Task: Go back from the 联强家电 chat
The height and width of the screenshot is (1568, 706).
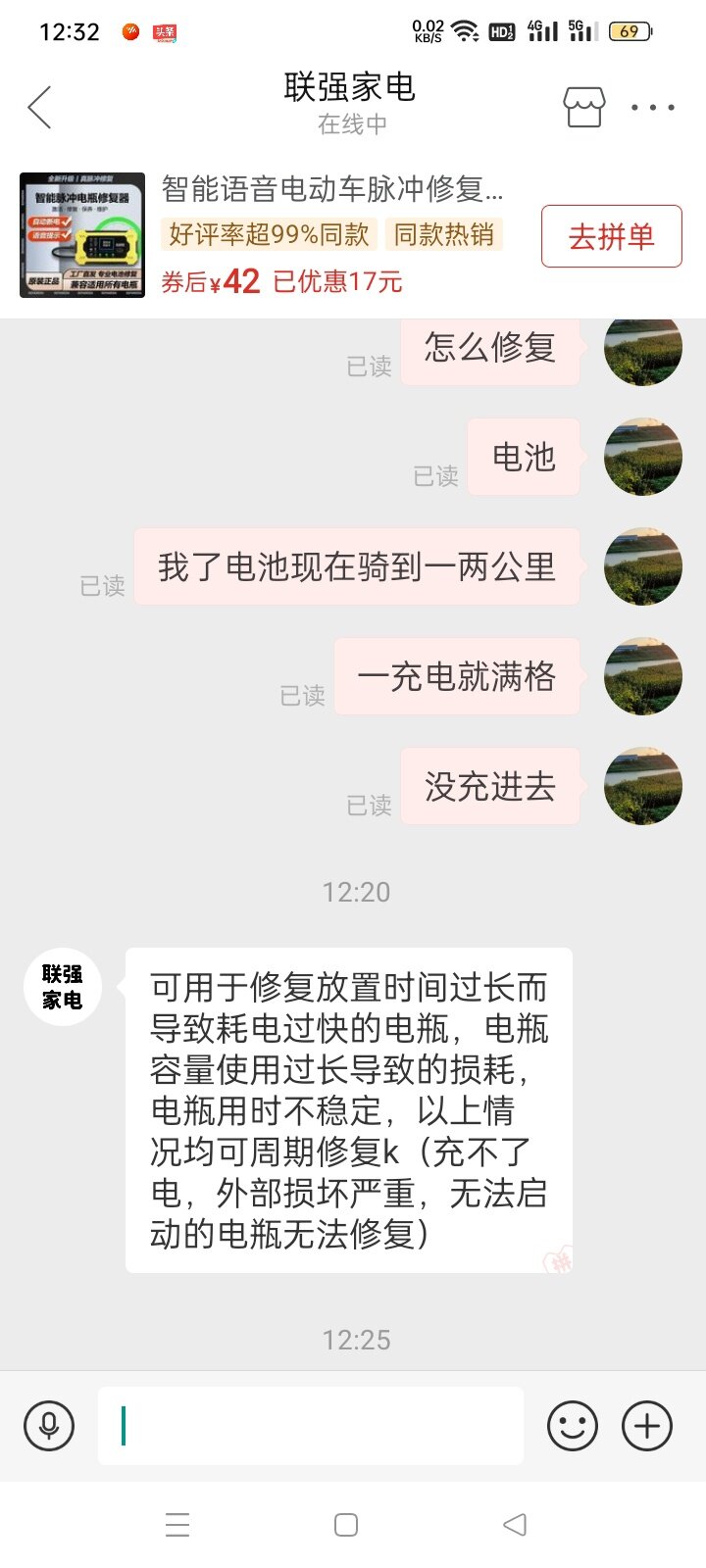Action: click(39, 107)
